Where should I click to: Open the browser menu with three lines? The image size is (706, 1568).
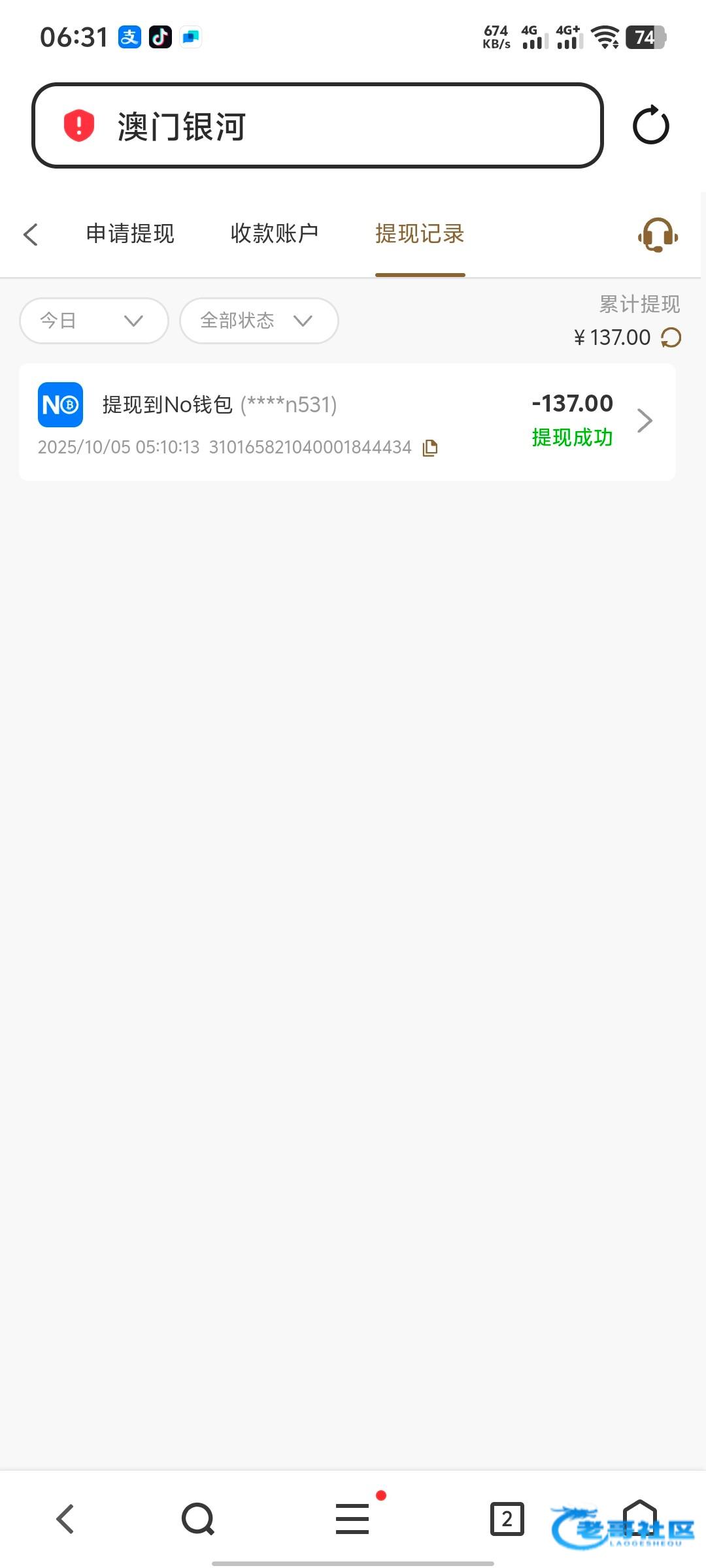(352, 1519)
